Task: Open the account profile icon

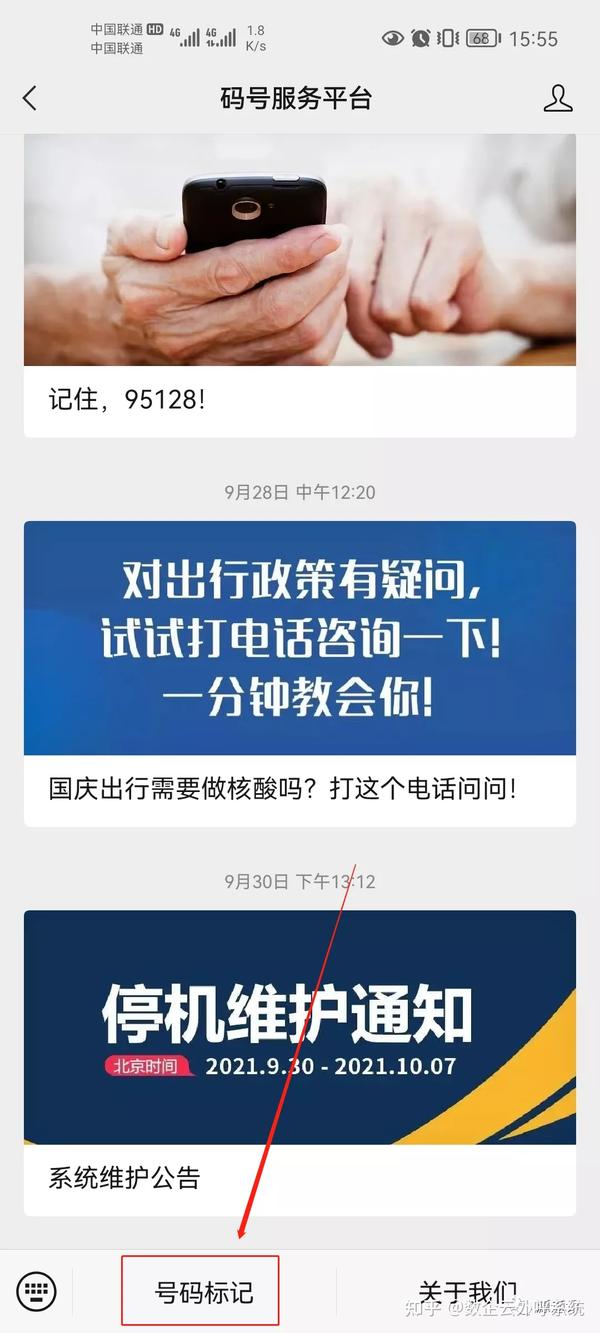Action: pyautogui.click(x=558, y=98)
